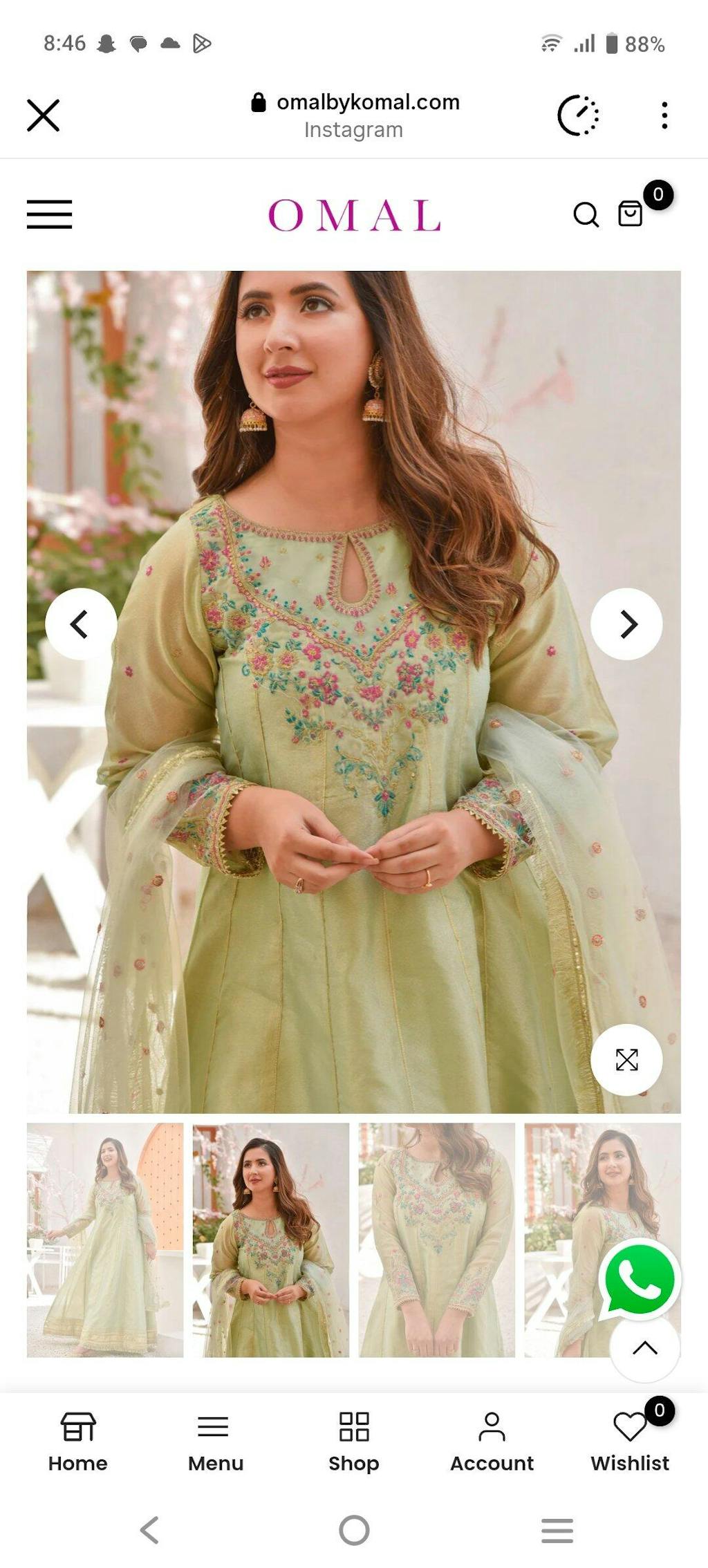Open the browser data saver icon
The width and height of the screenshot is (708, 1568).
[x=578, y=115]
